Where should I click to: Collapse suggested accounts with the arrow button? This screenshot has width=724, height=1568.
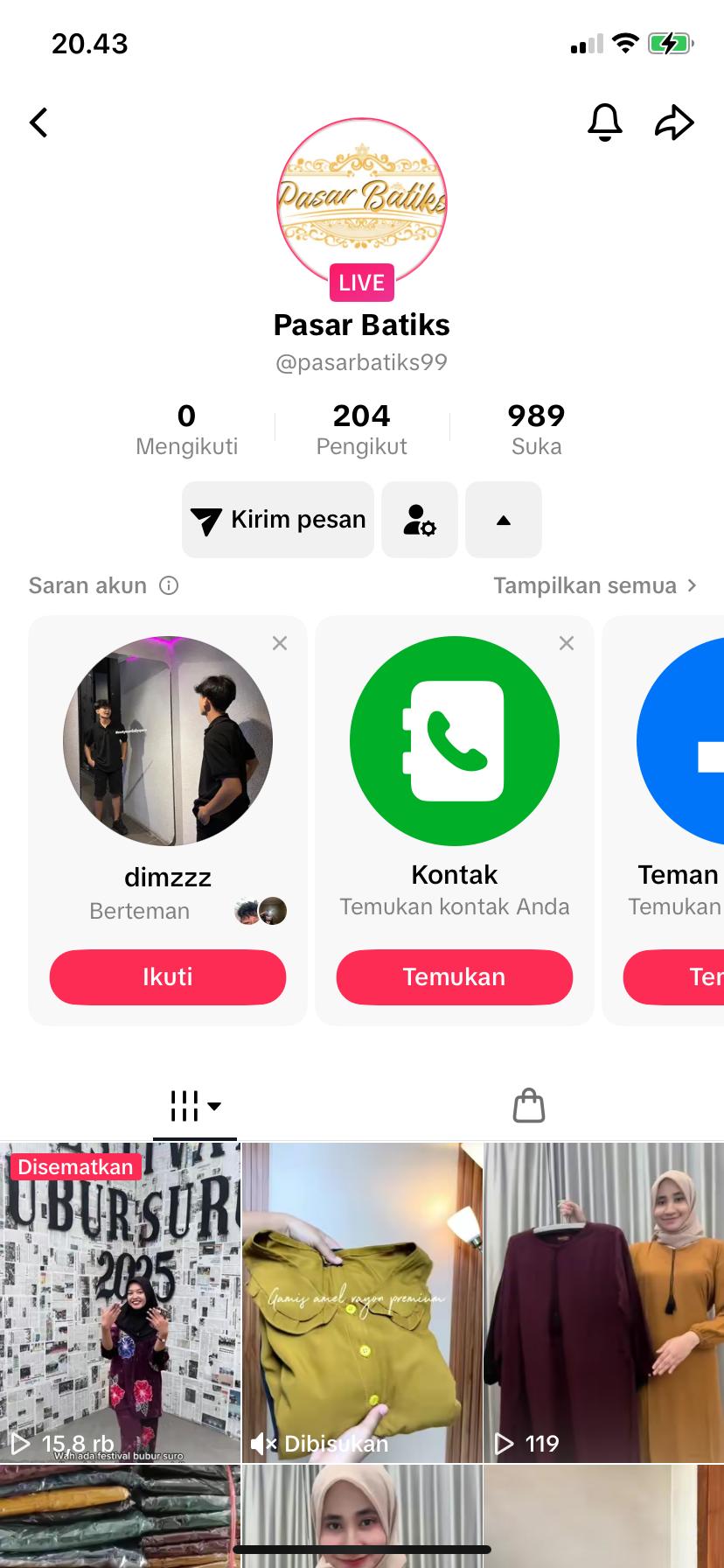point(504,520)
